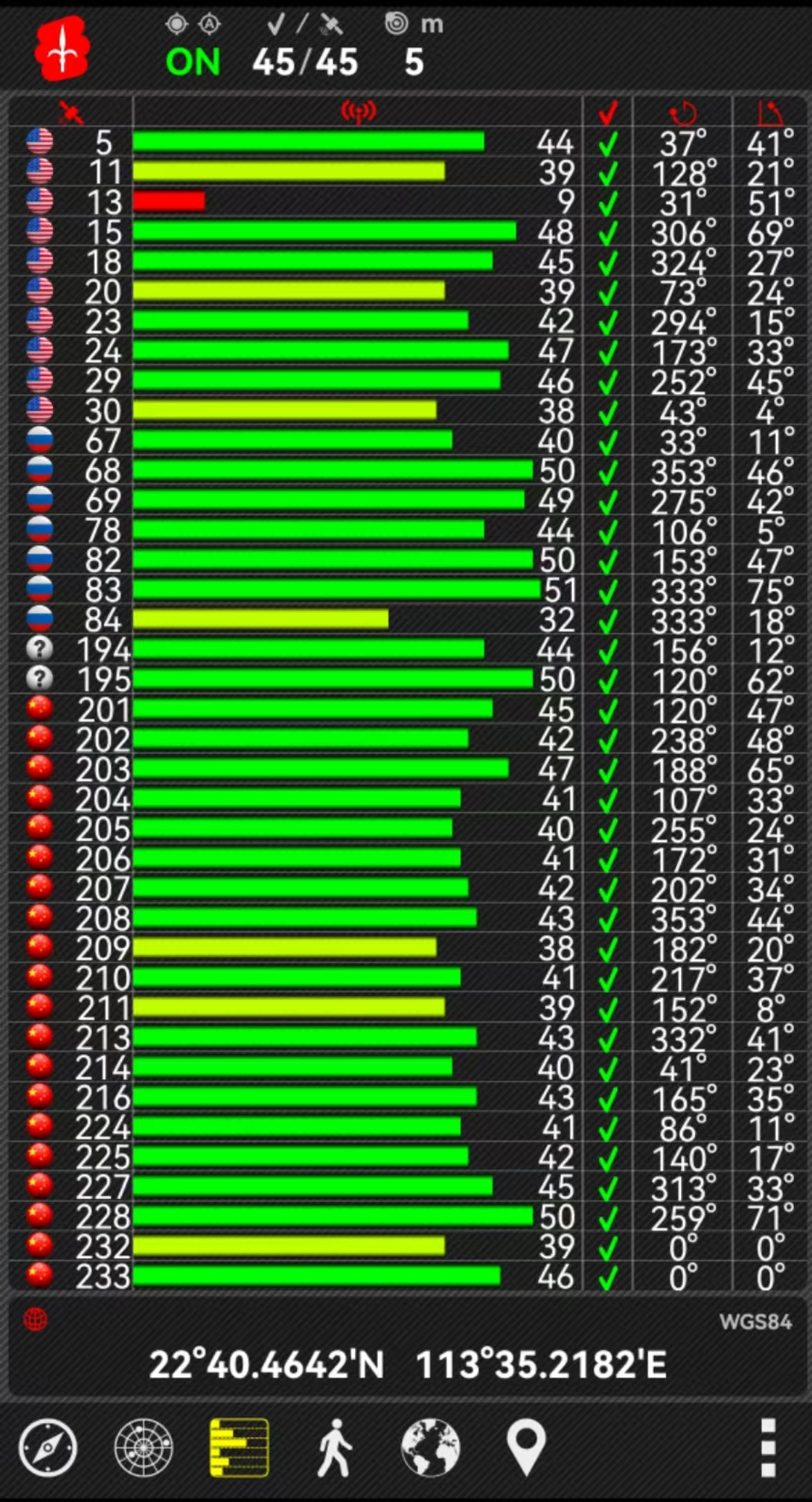Open the compass view

coord(47,1447)
